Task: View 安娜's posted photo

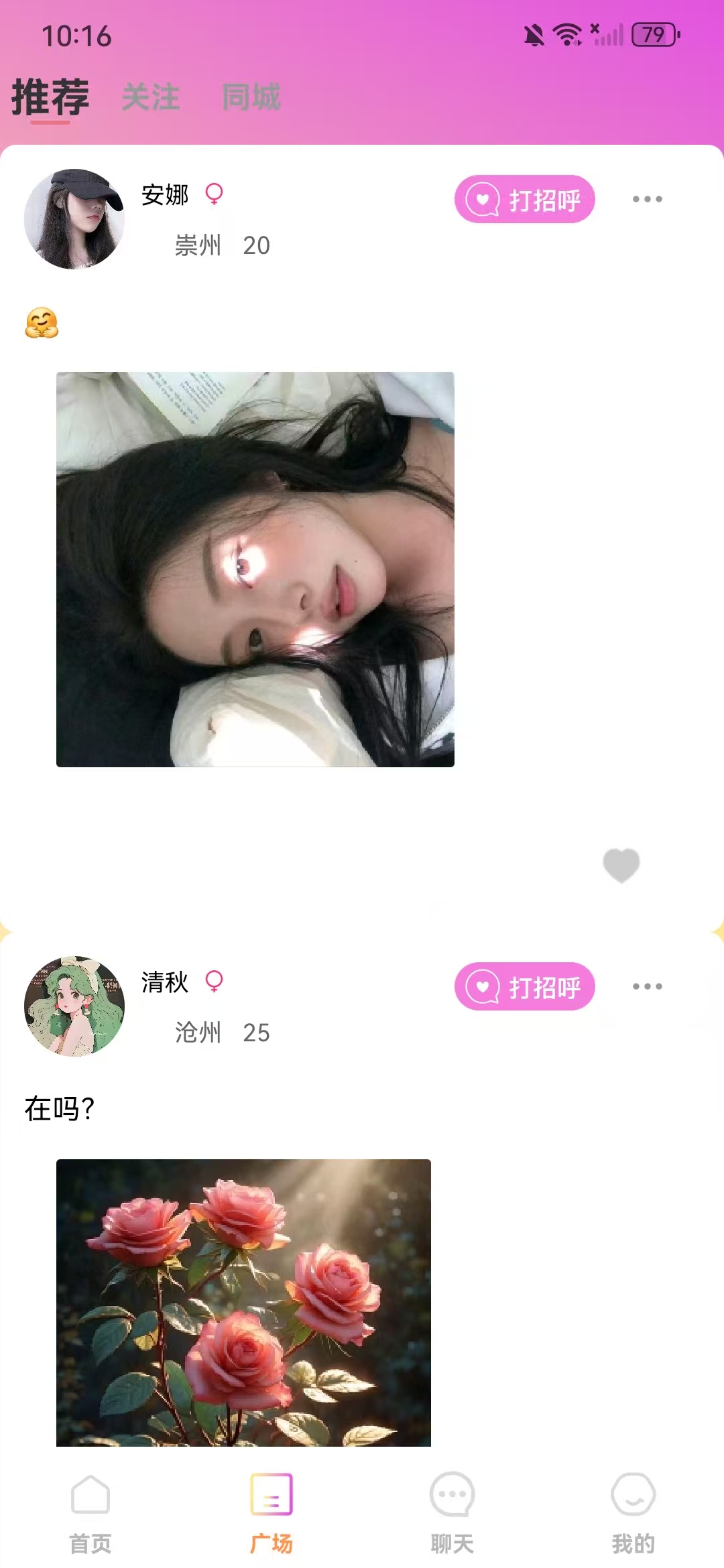Action: 255,570
